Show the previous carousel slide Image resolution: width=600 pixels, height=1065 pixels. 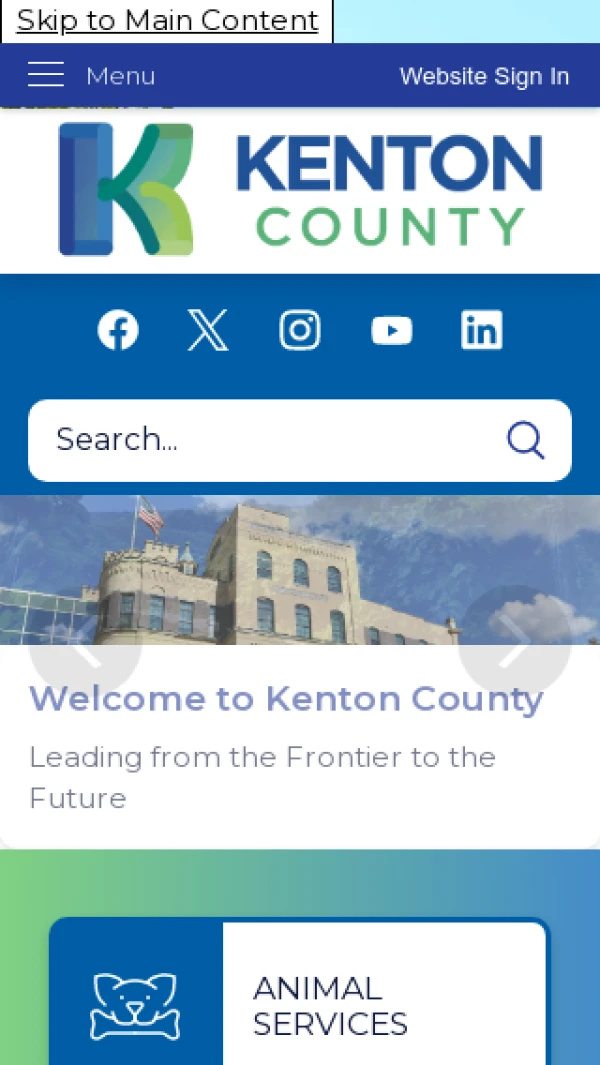coord(85,642)
